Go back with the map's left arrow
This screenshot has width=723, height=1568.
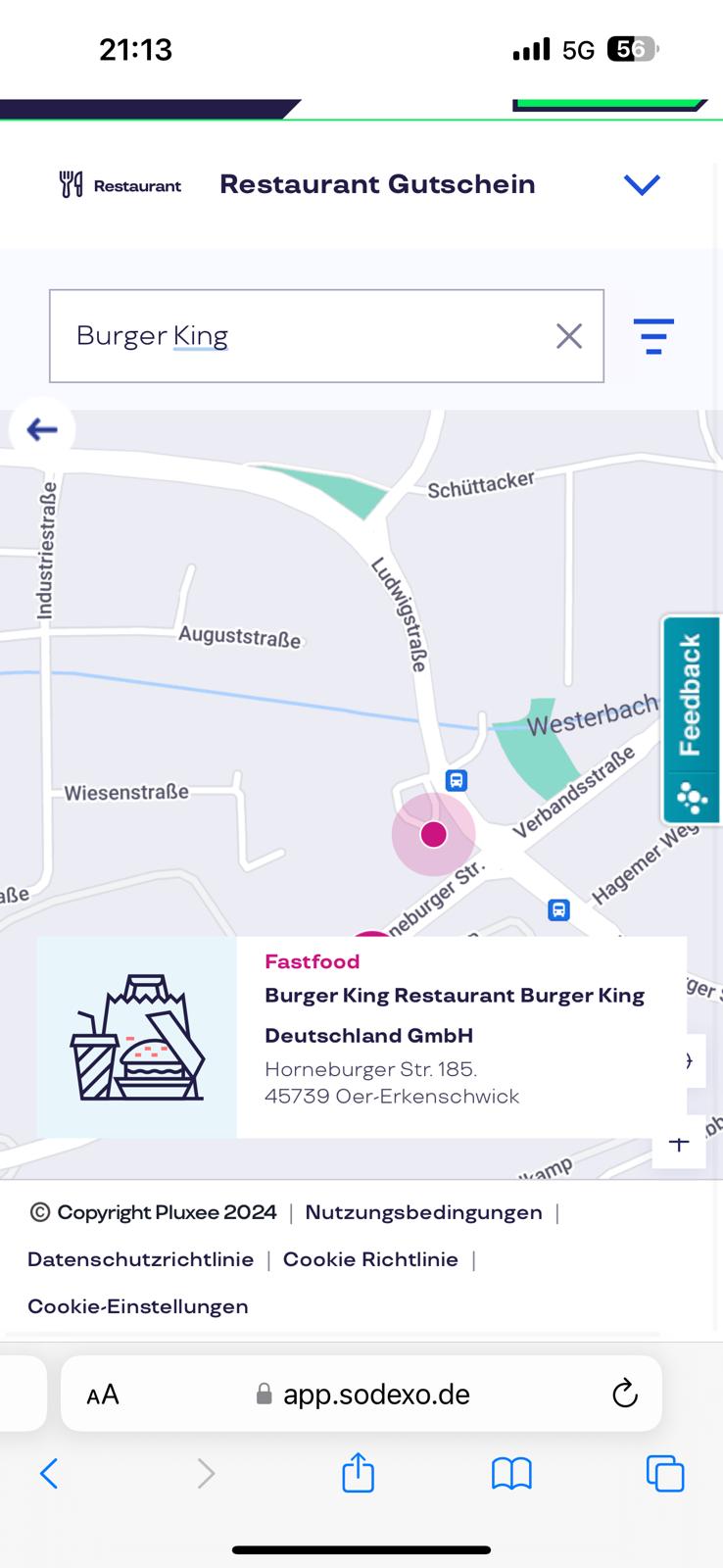pos(42,429)
